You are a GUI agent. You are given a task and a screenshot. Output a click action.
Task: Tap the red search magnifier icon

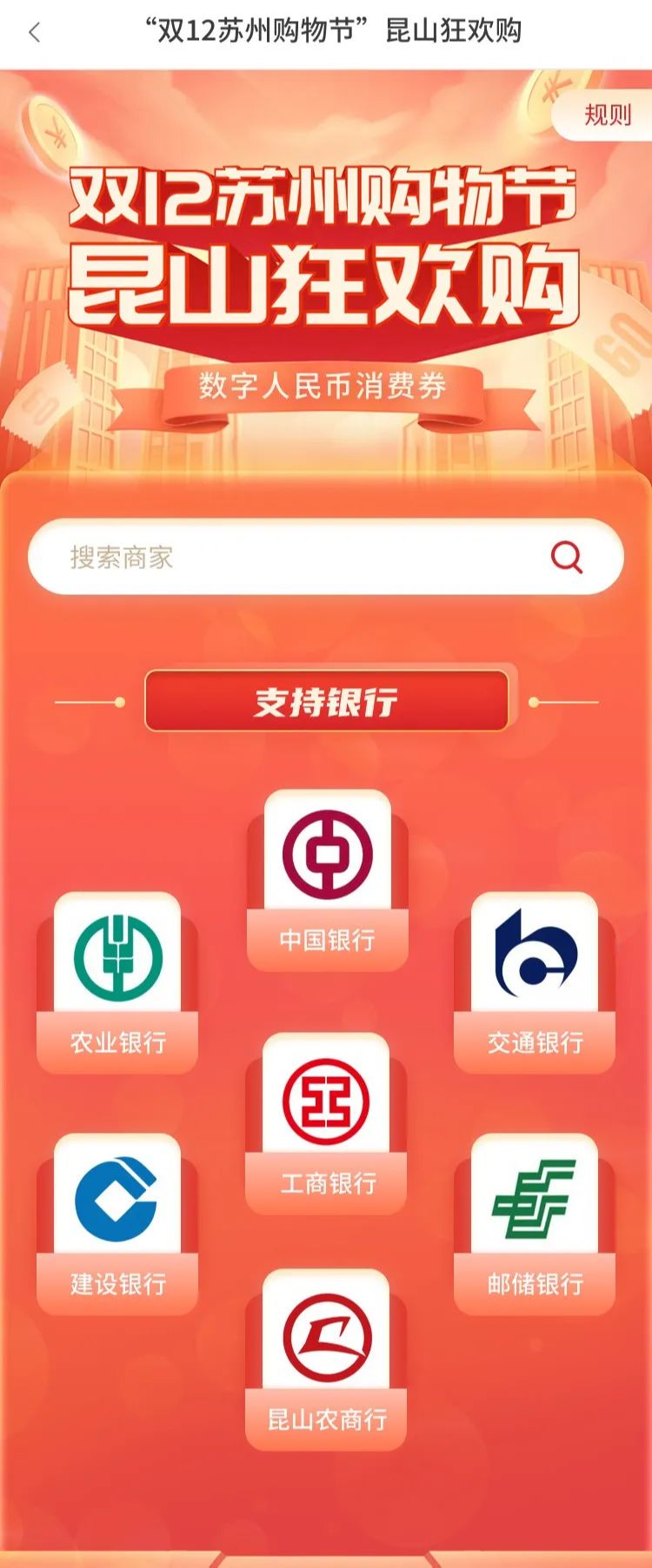(x=567, y=557)
